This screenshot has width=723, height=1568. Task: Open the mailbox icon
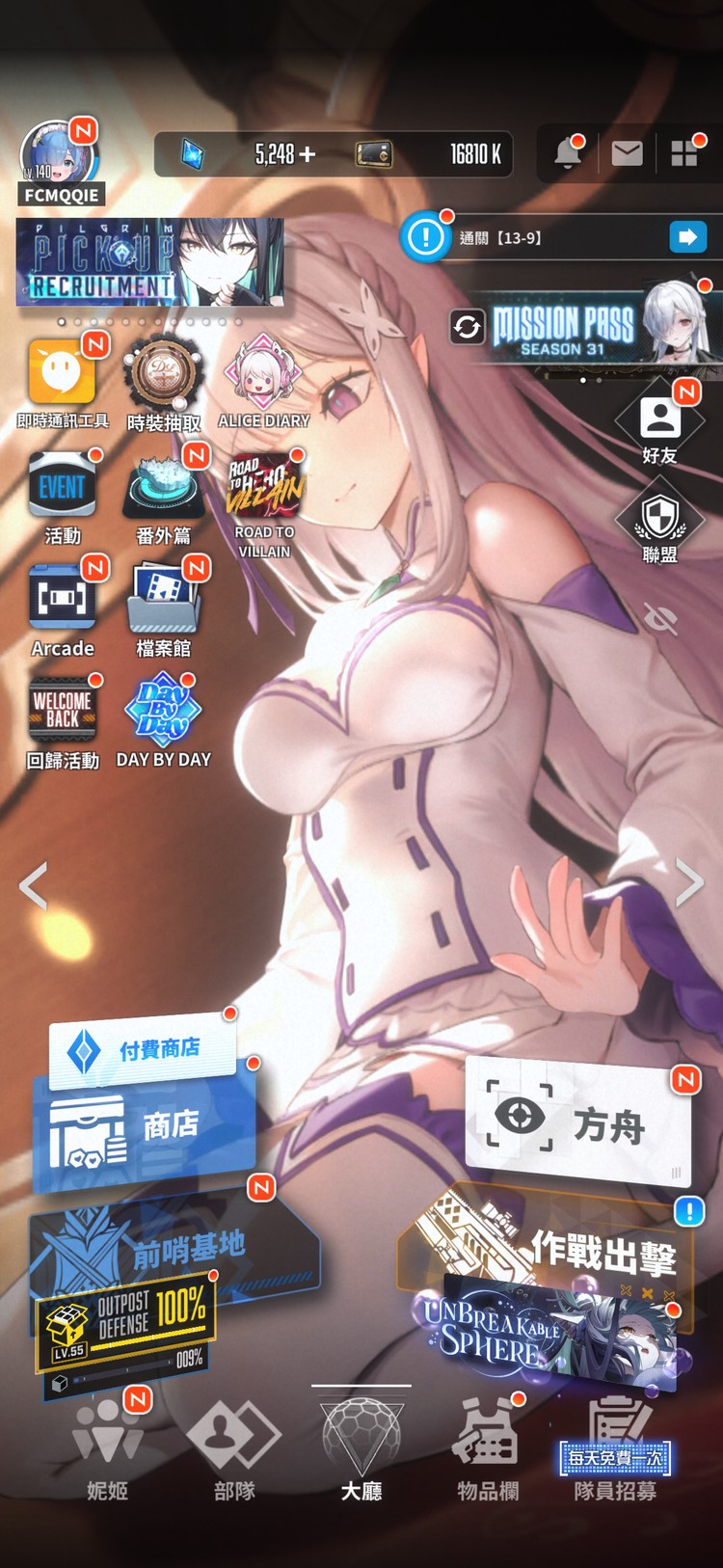pyautogui.click(x=627, y=153)
